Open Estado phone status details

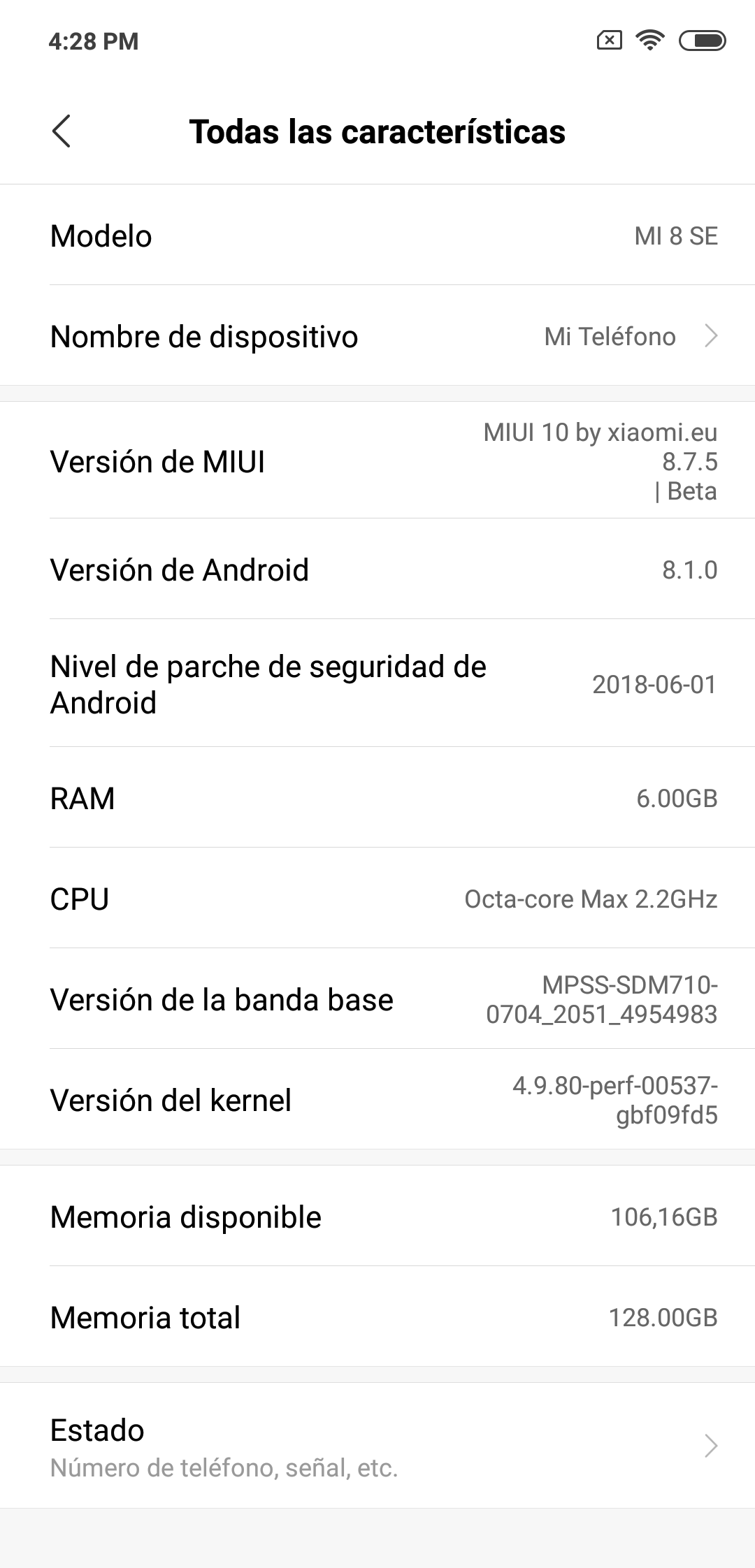[377, 1445]
